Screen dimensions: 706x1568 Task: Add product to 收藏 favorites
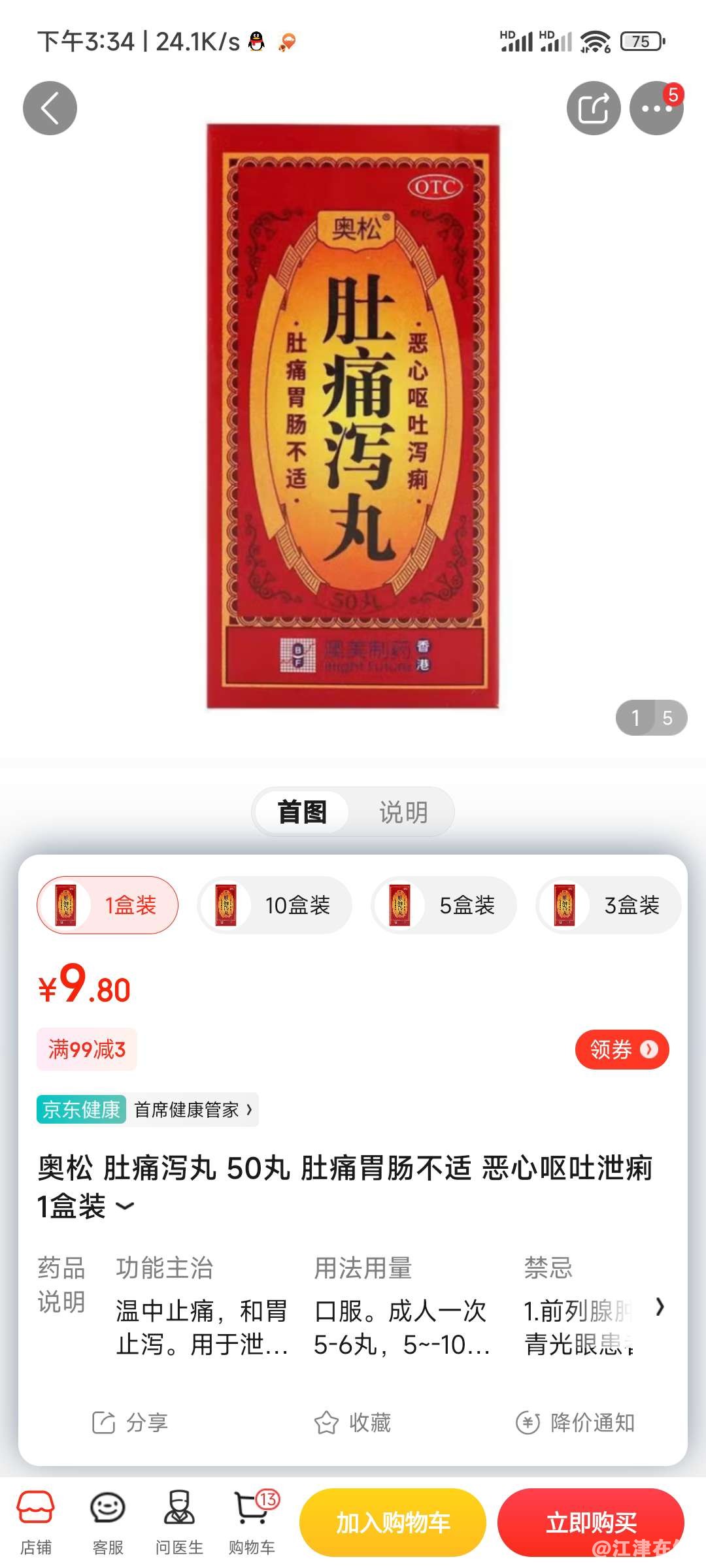(353, 1422)
